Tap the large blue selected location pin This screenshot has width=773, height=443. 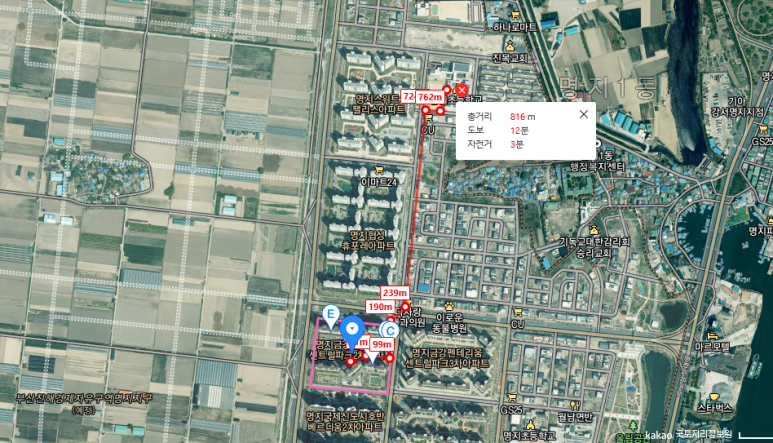coord(351,331)
